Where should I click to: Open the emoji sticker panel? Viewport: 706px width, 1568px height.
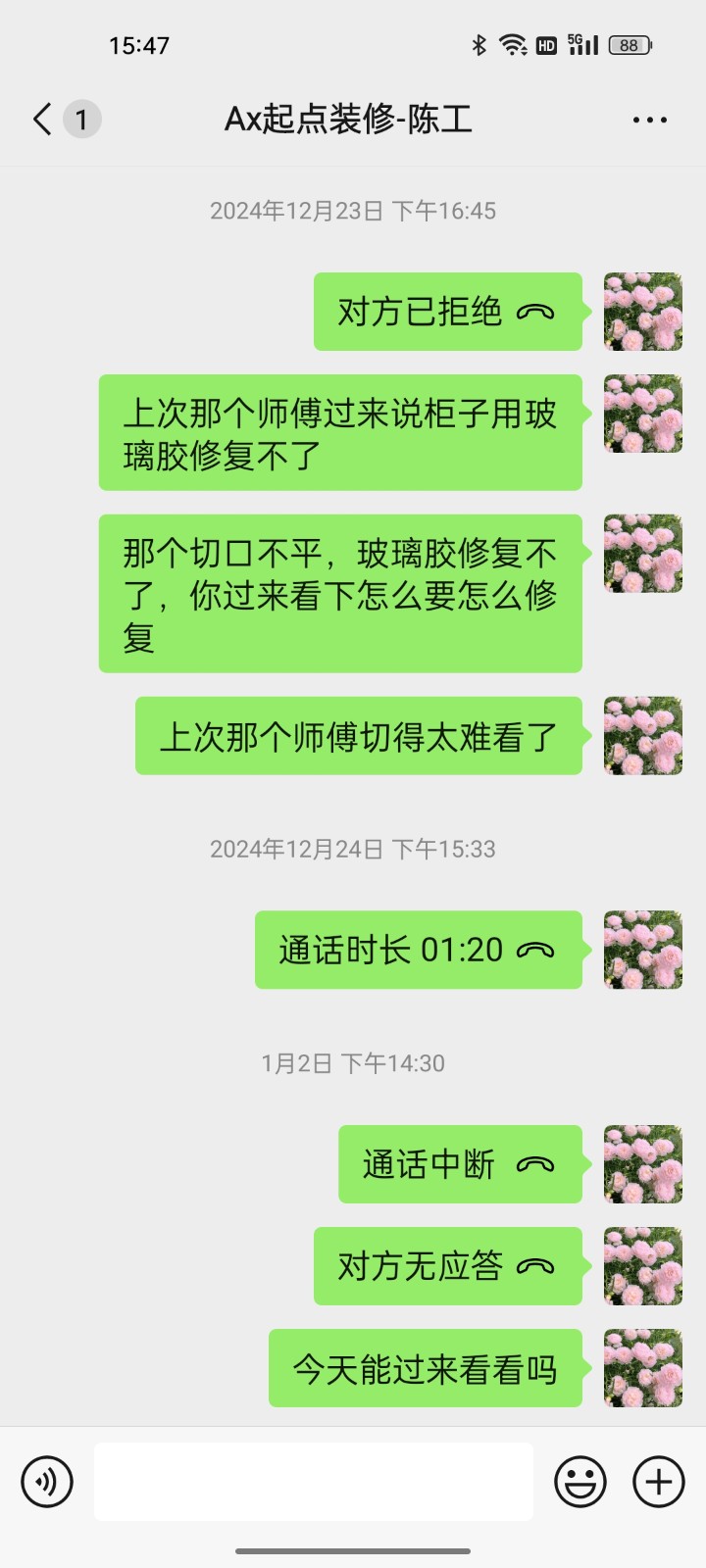point(580,1481)
